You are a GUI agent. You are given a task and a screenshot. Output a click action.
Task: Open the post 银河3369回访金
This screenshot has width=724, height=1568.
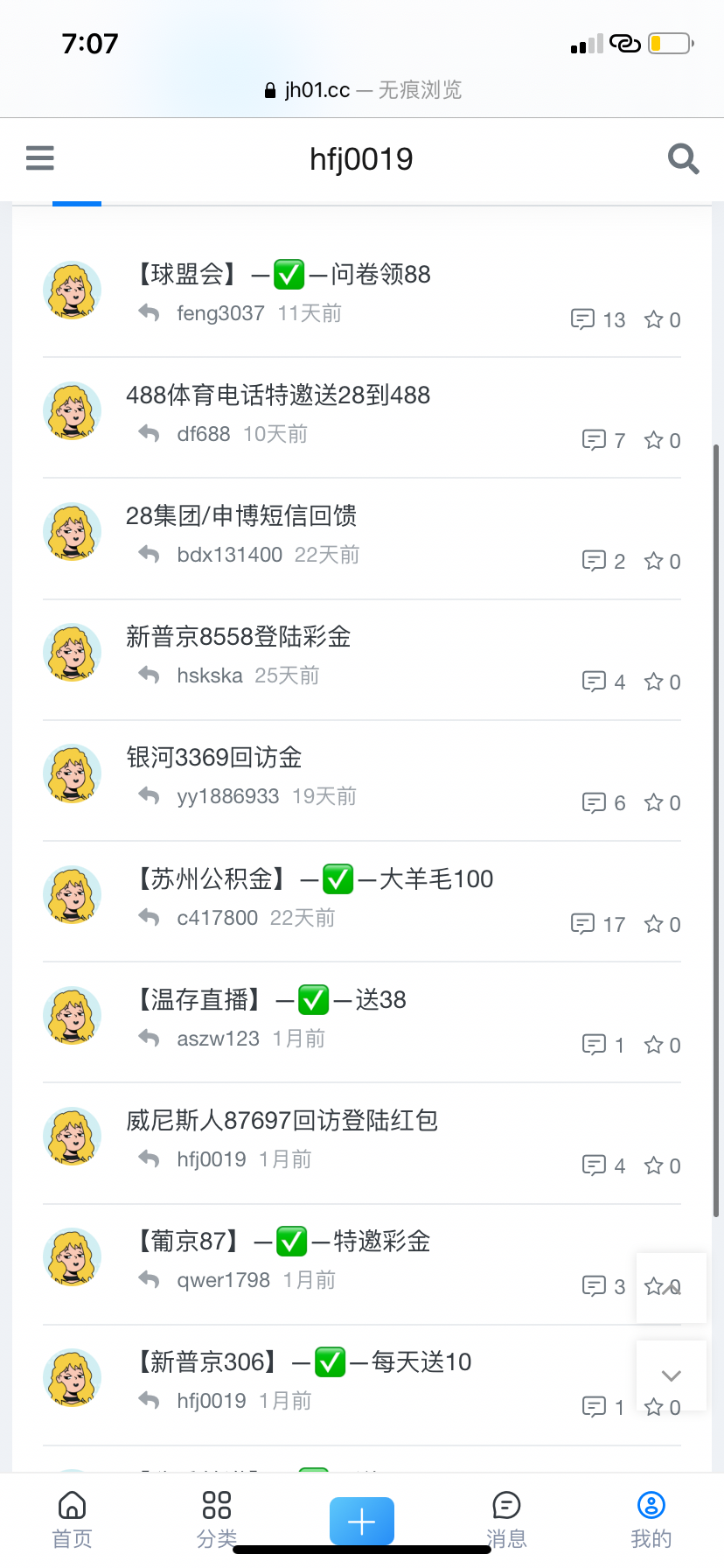[x=214, y=758]
